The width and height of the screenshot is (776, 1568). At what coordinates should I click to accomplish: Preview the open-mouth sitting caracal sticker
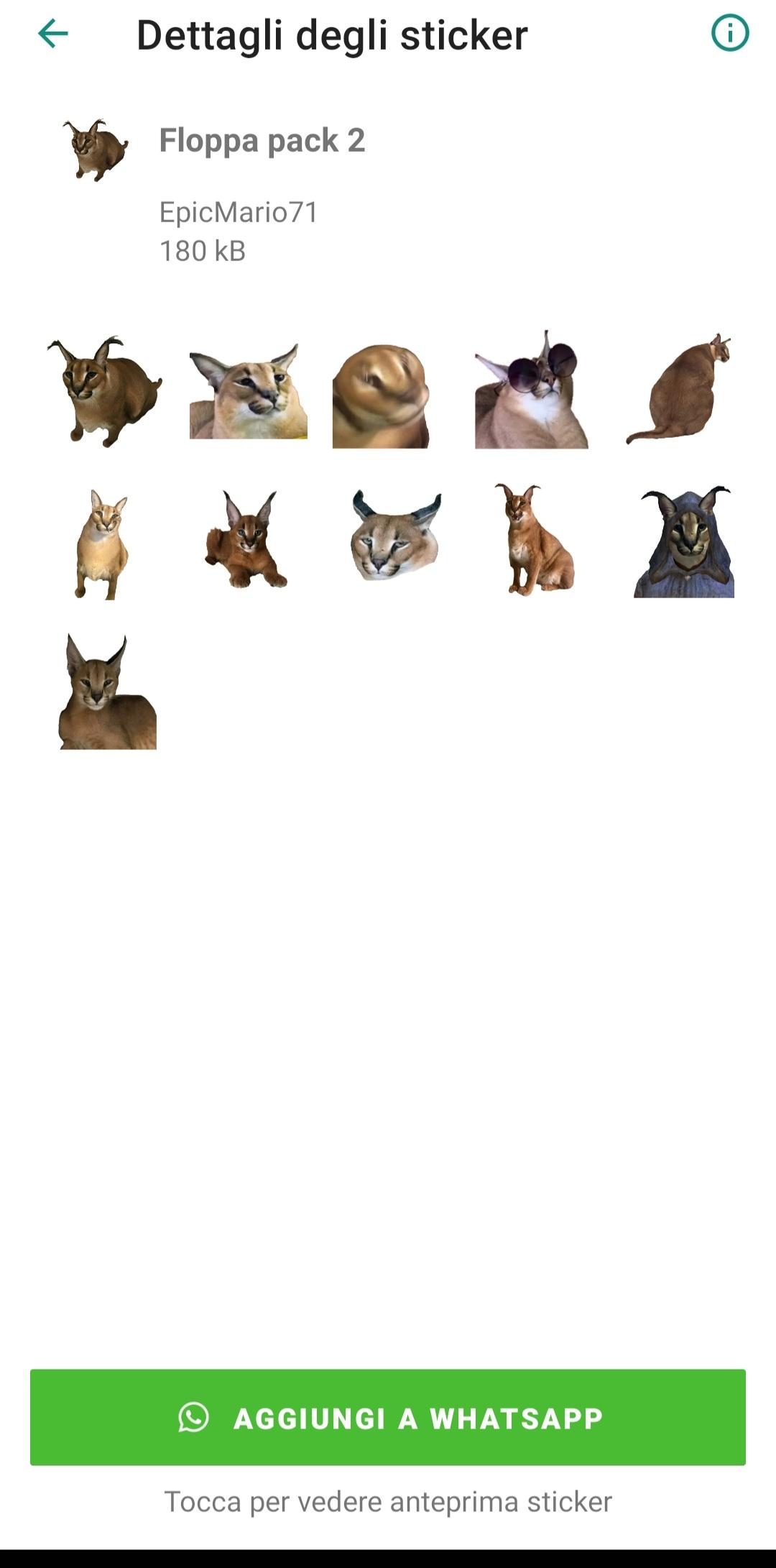coord(535,540)
